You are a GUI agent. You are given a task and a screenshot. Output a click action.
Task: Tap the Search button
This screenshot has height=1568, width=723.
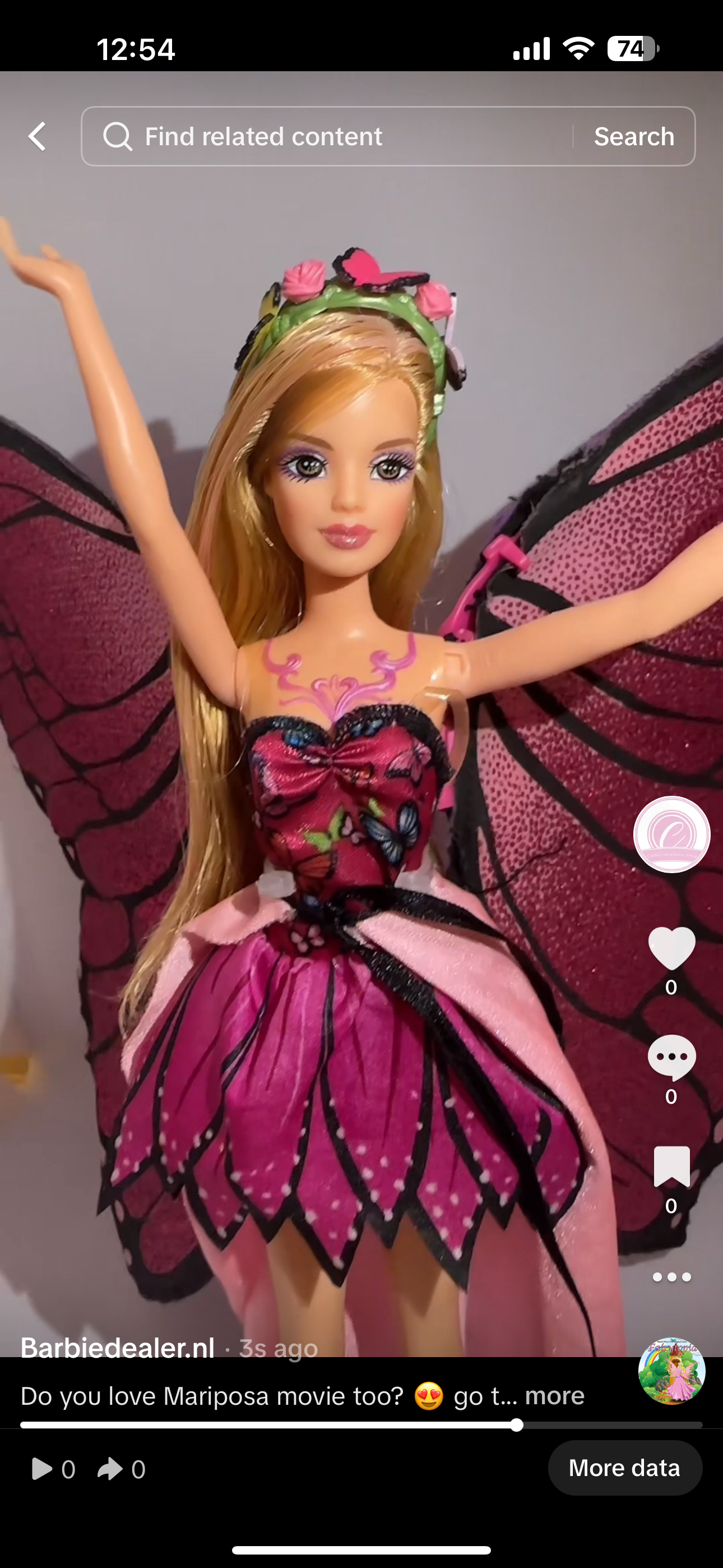pyautogui.click(x=633, y=136)
